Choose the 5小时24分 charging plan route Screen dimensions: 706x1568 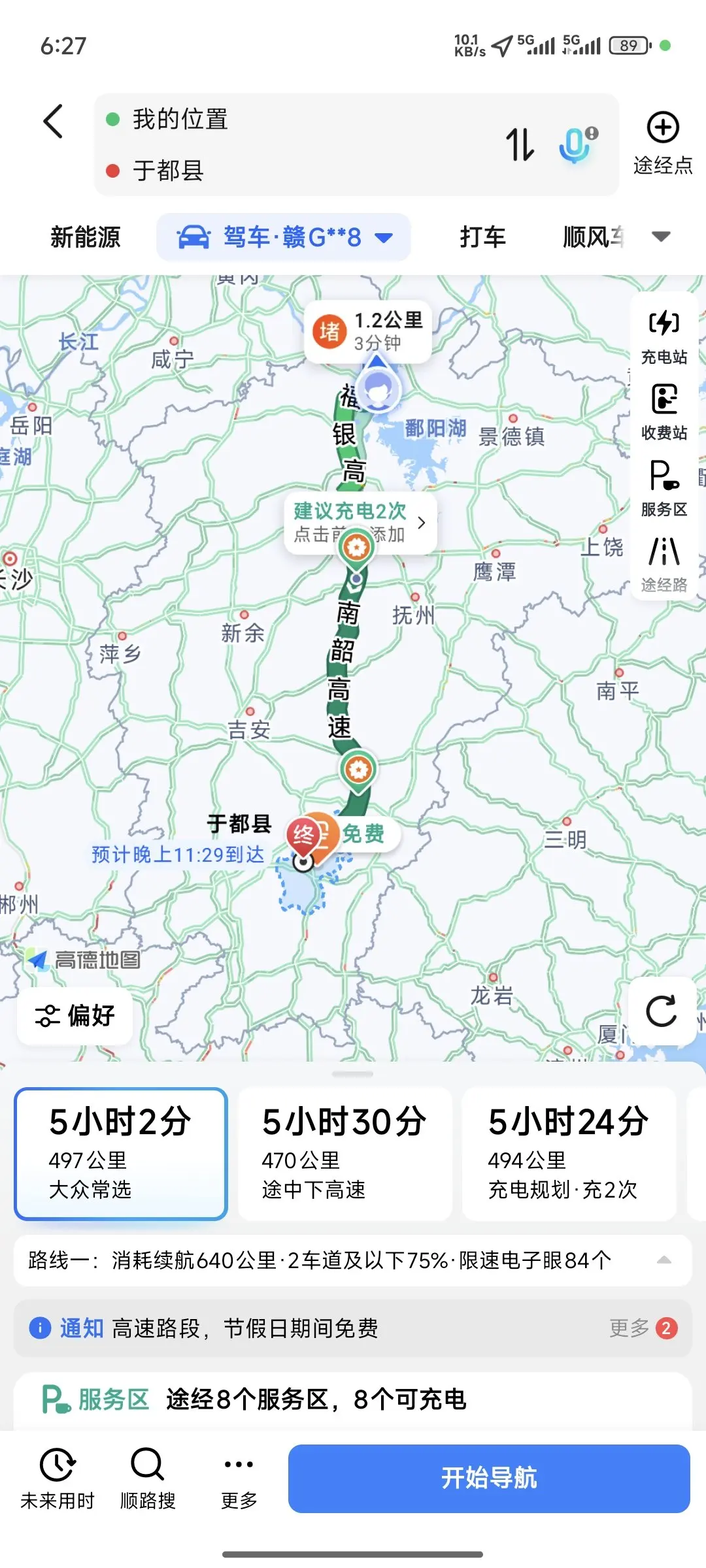pos(568,1153)
